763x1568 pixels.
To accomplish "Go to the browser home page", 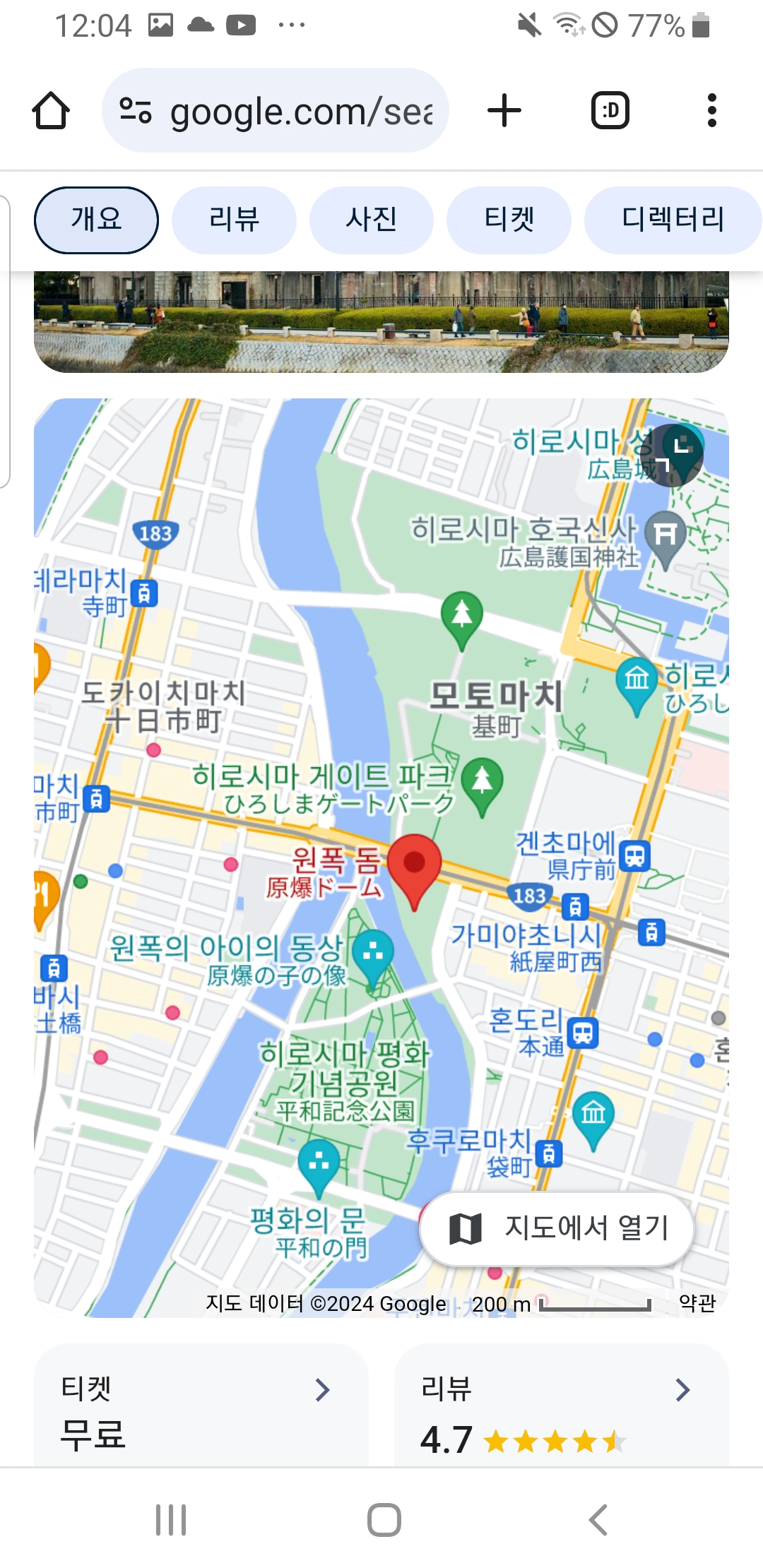I will (51, 111).
